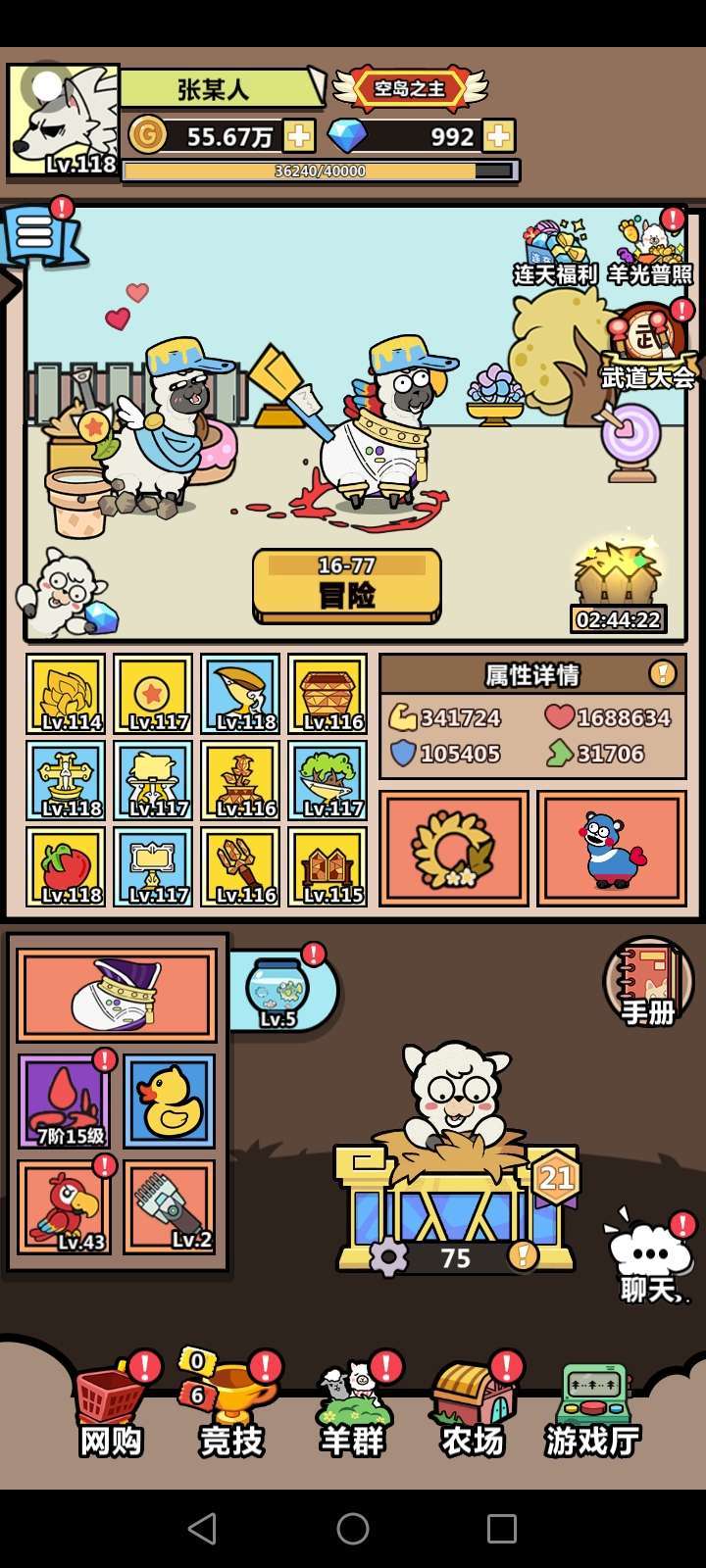Open the Lv.5 fishbowl
Screen dimensions: 706x1568
278,990
